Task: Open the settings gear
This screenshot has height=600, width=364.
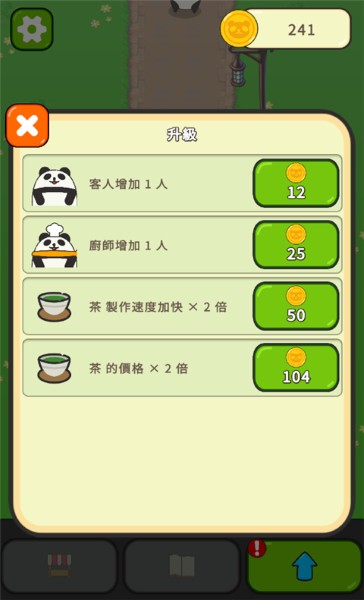Action: [x=32, y=29]
